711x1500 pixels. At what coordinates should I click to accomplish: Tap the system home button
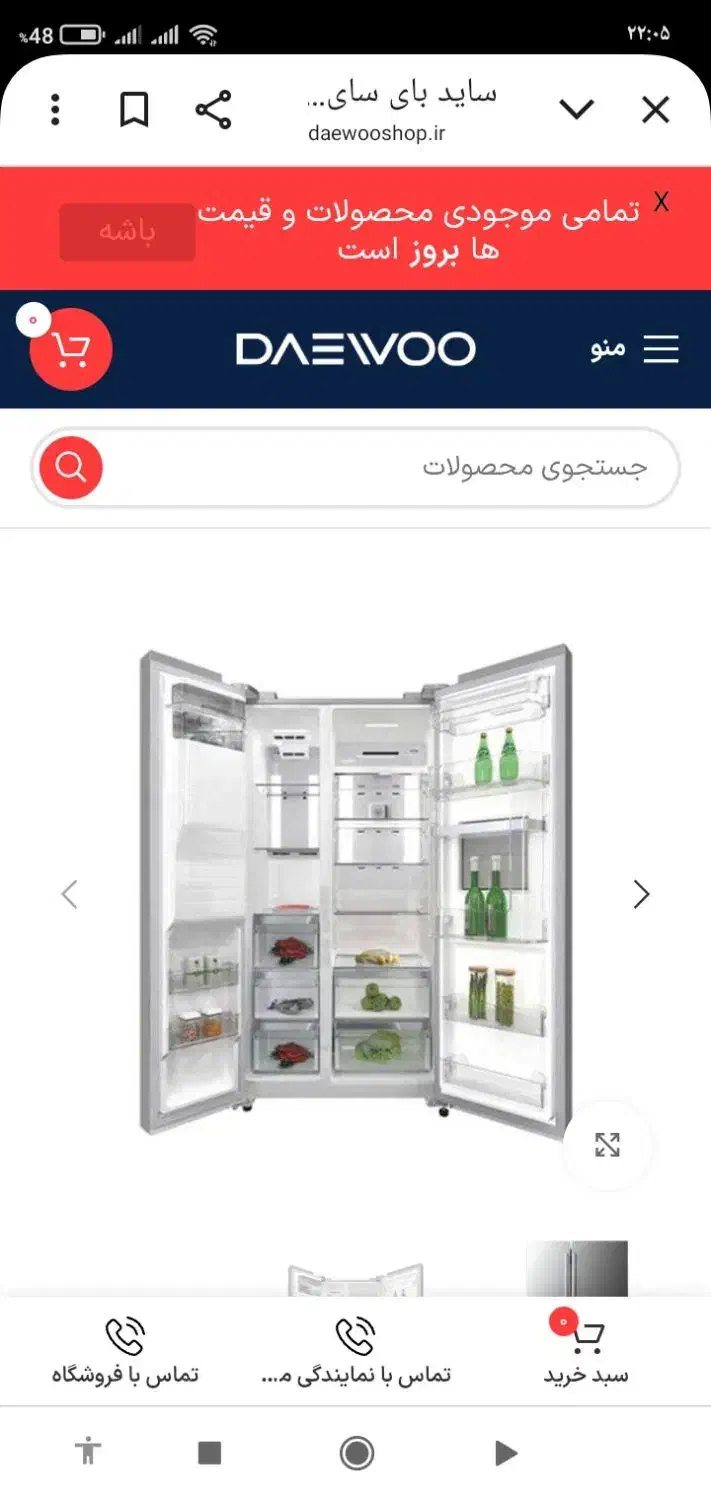click(356, 1452)
